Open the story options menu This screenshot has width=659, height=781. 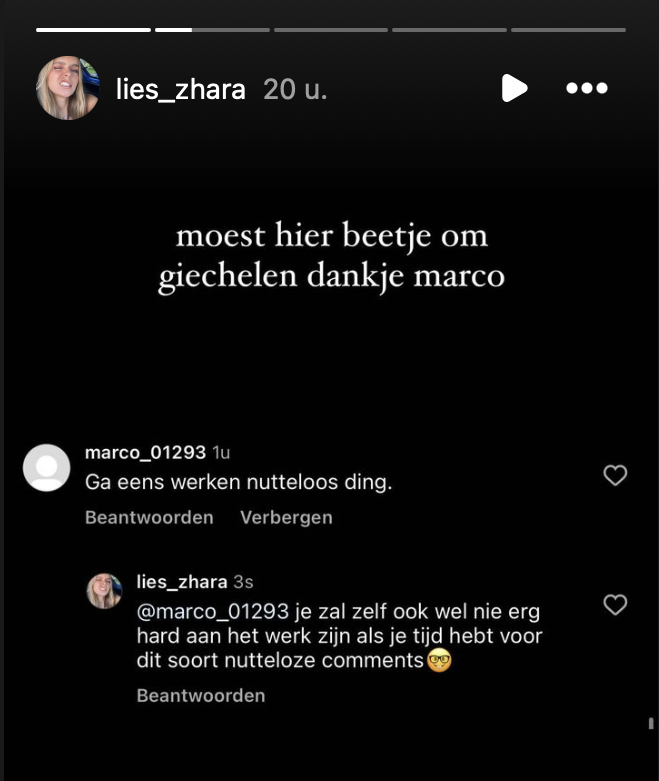[x=587, y=88]
